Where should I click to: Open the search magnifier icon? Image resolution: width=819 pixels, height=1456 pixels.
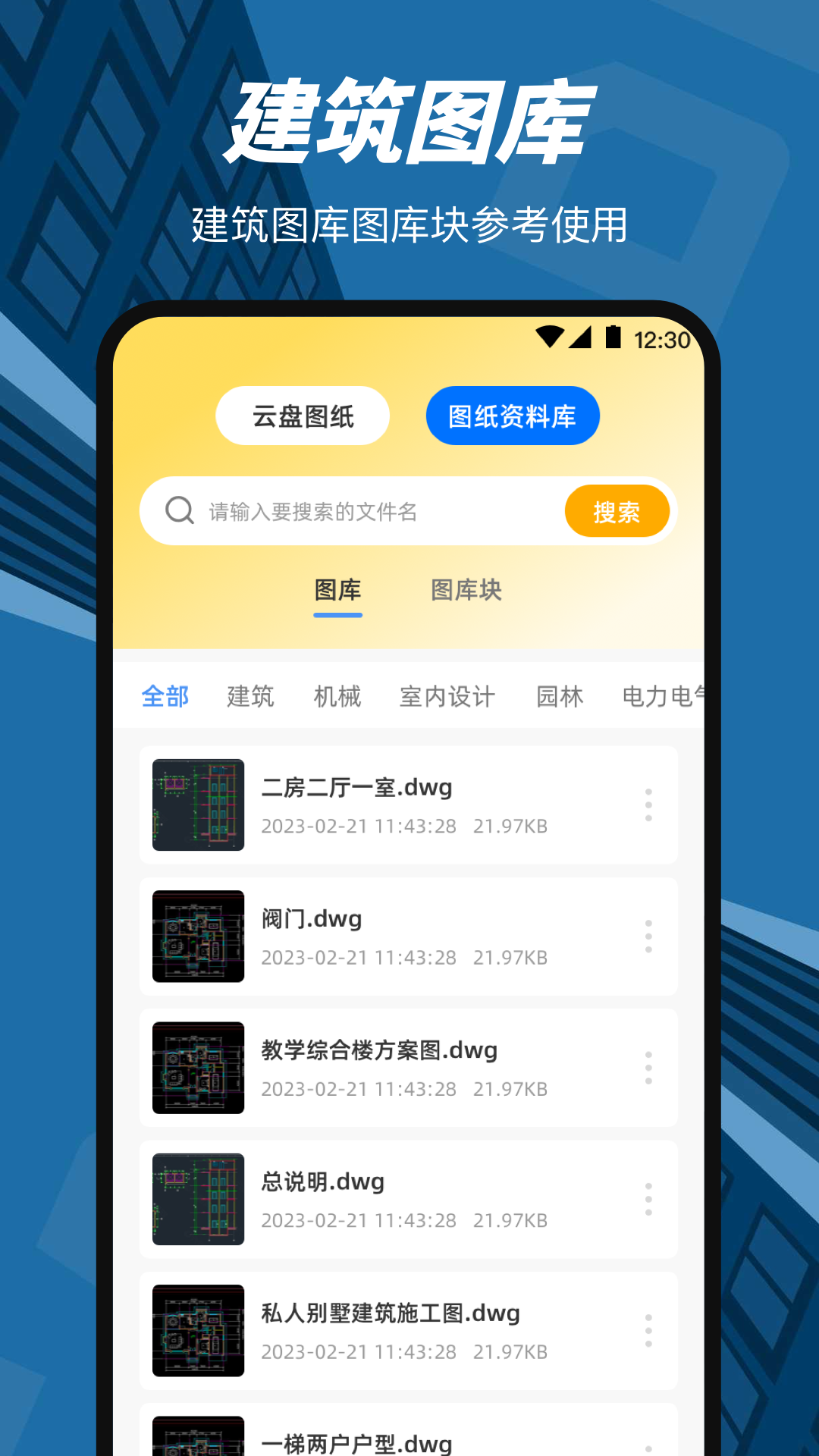pos(178,510)
